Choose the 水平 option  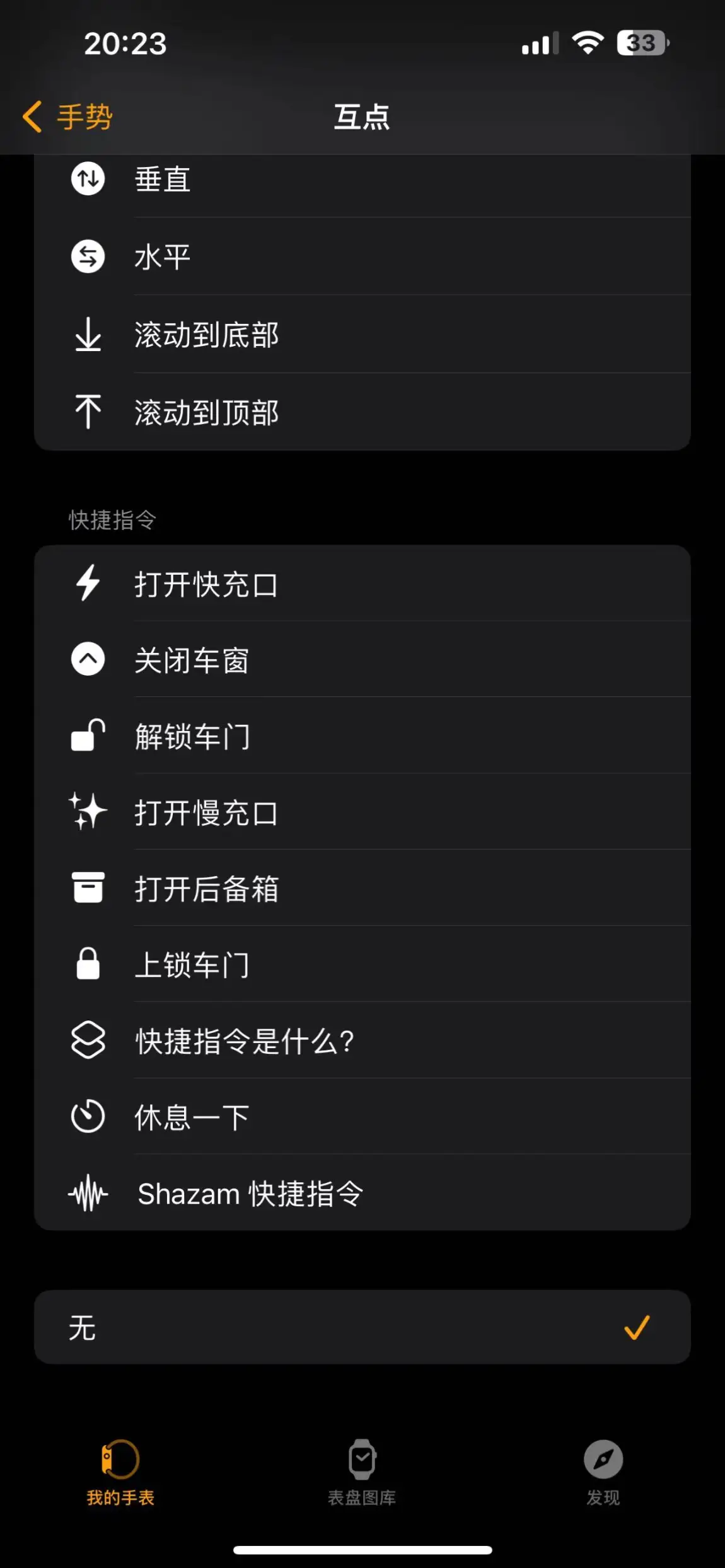coord(362,257)
